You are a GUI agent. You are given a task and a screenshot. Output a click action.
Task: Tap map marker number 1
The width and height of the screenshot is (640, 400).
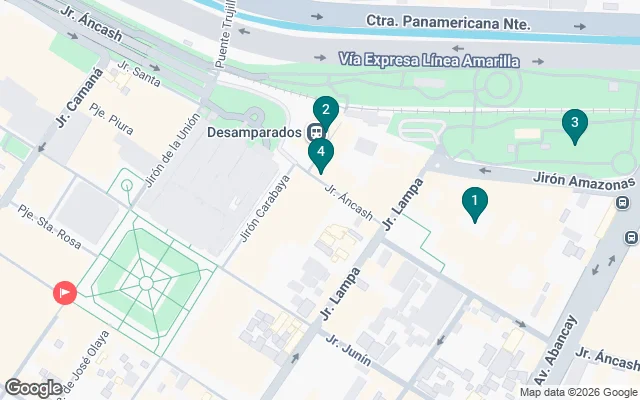click(474, 202)
